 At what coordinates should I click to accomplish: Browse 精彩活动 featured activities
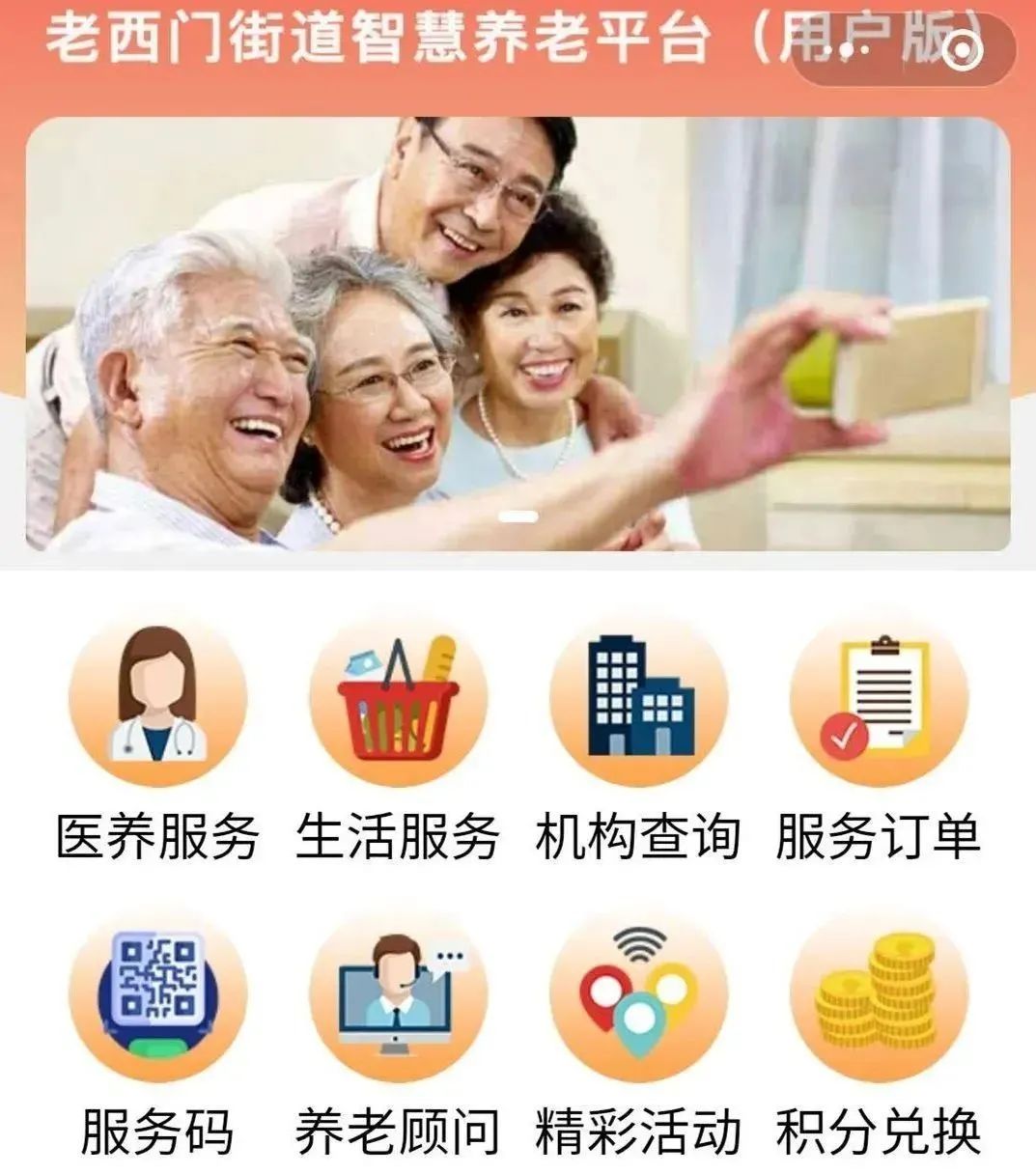point(637,994)
